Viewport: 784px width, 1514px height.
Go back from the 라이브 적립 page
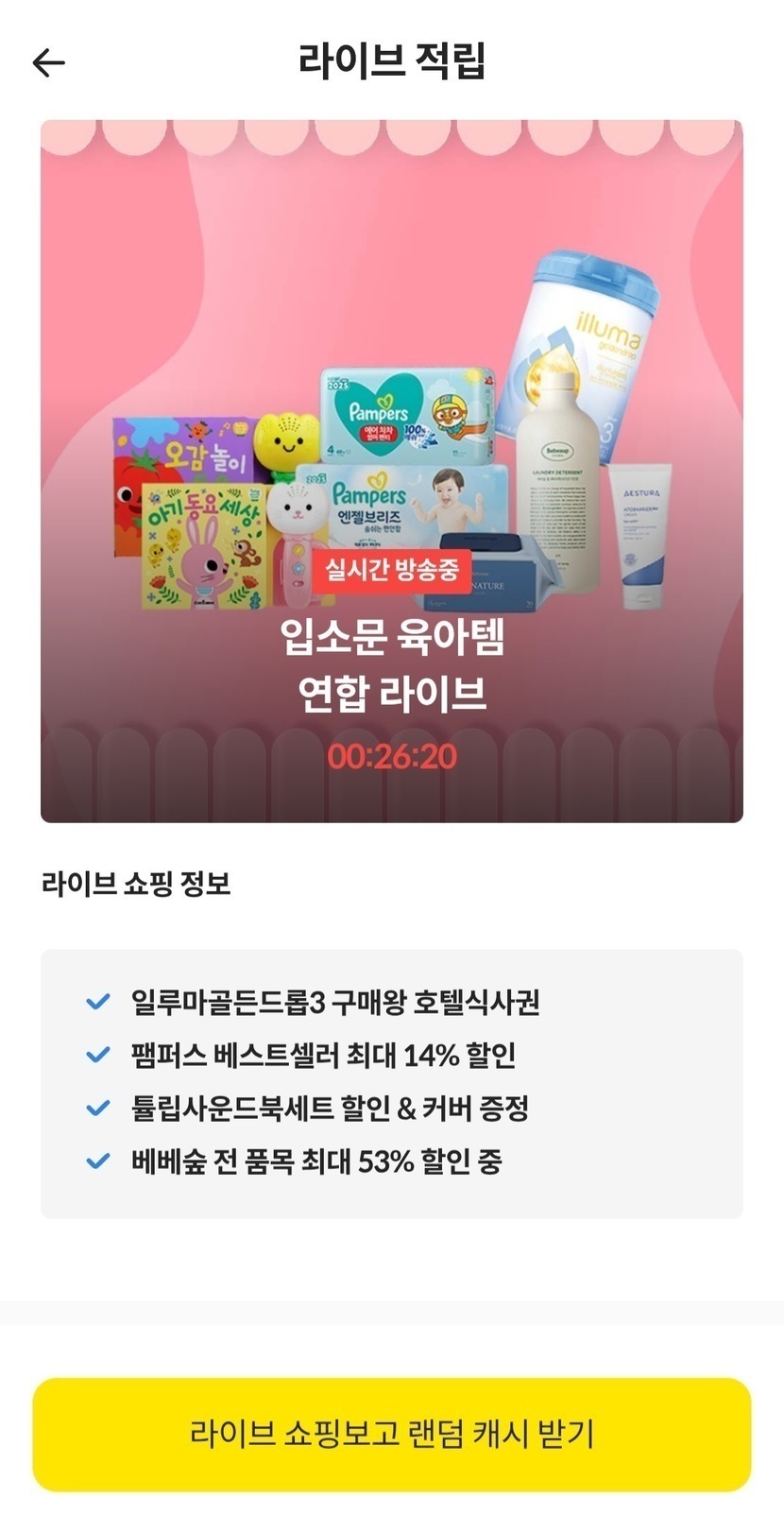pyautogui.click(x=48, y=63)
